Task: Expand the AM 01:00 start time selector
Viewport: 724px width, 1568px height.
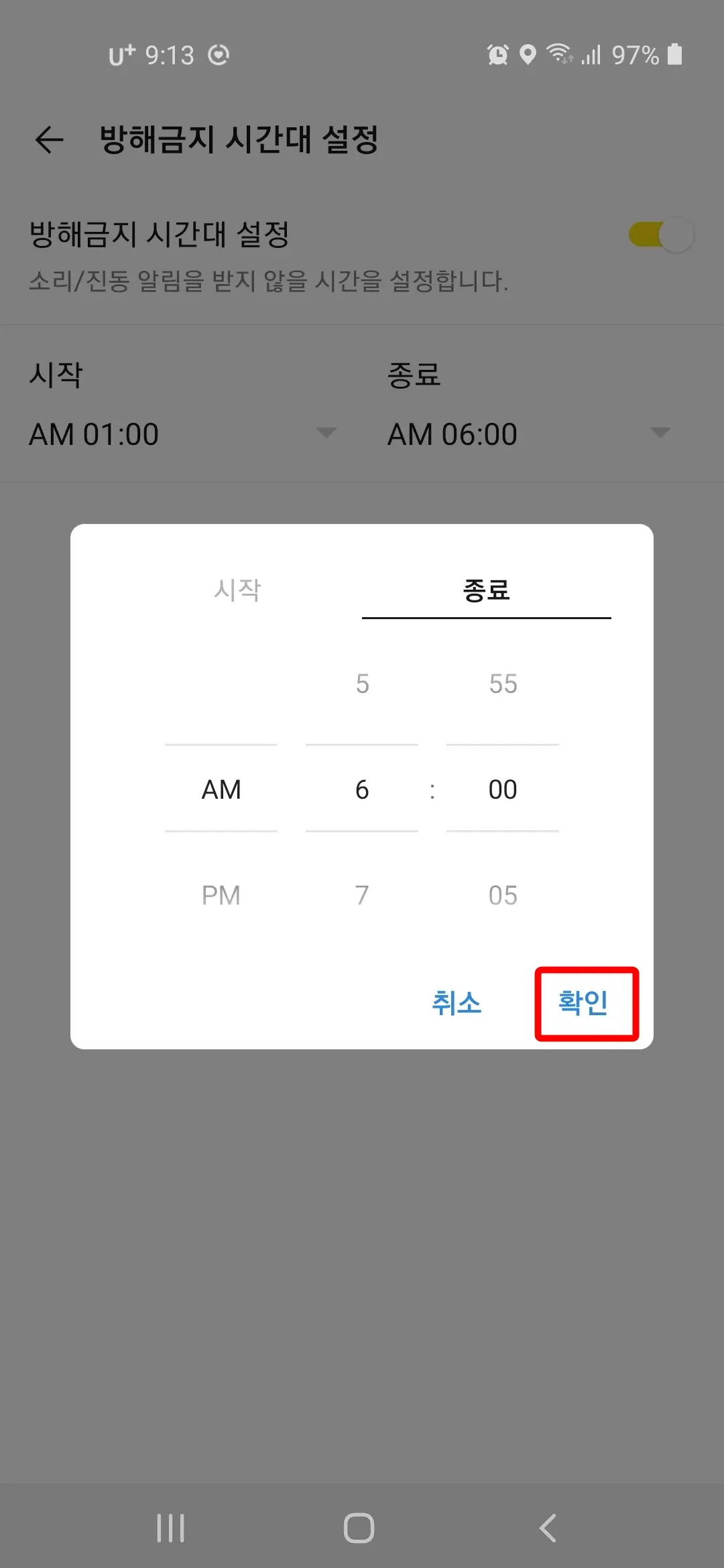Action: point(181,434)
